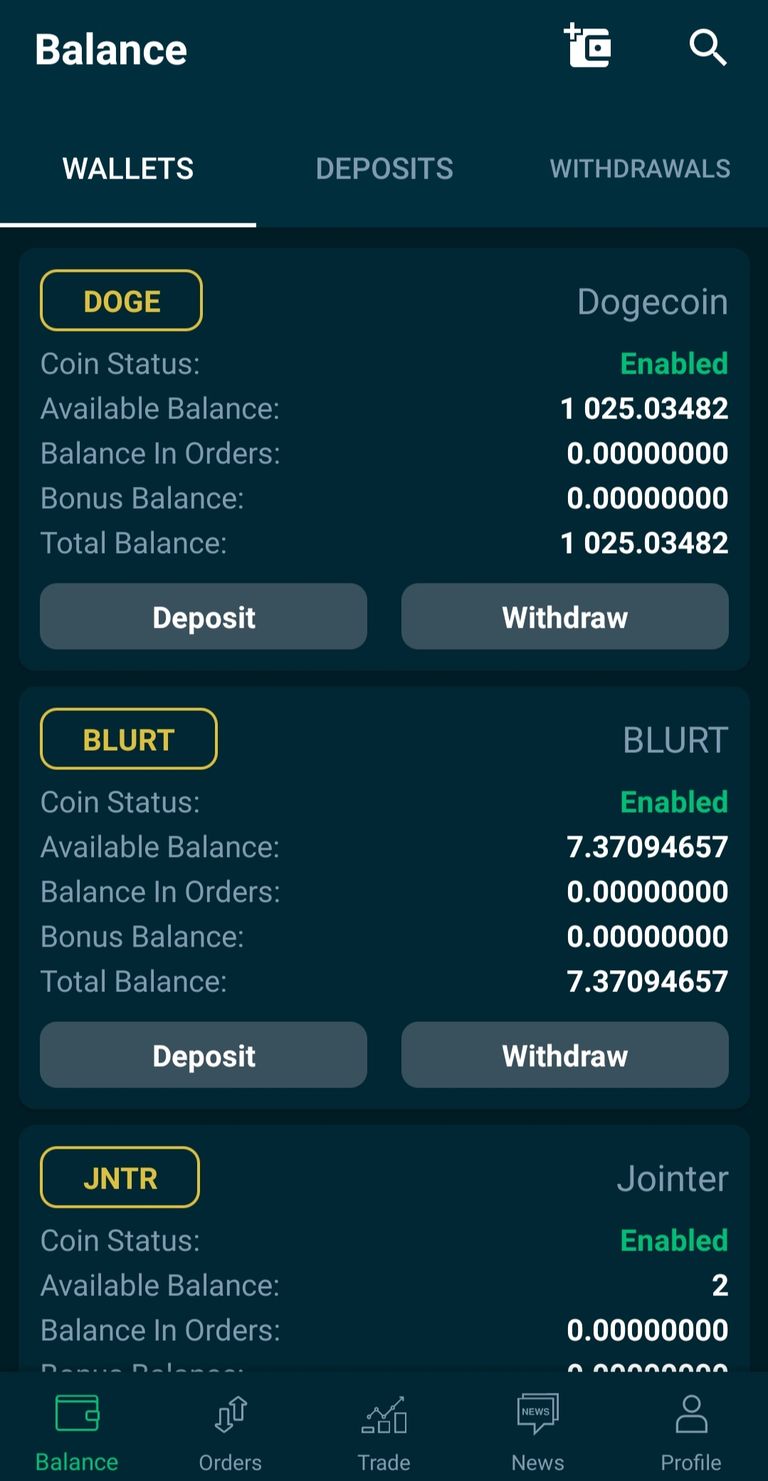
Task: Select the Wallets tab
Action: (128, 168)
